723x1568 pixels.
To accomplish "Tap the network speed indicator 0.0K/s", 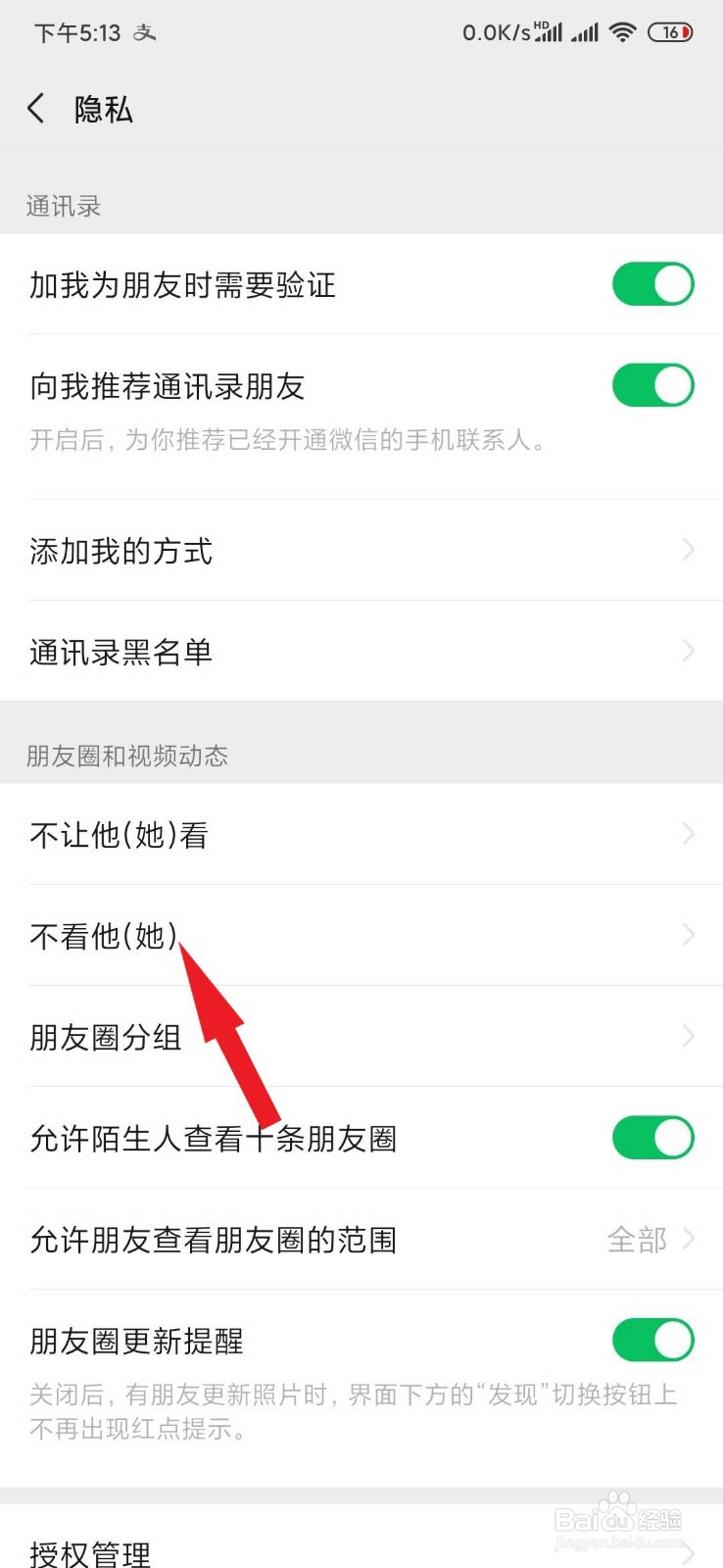I will point(493,31).
